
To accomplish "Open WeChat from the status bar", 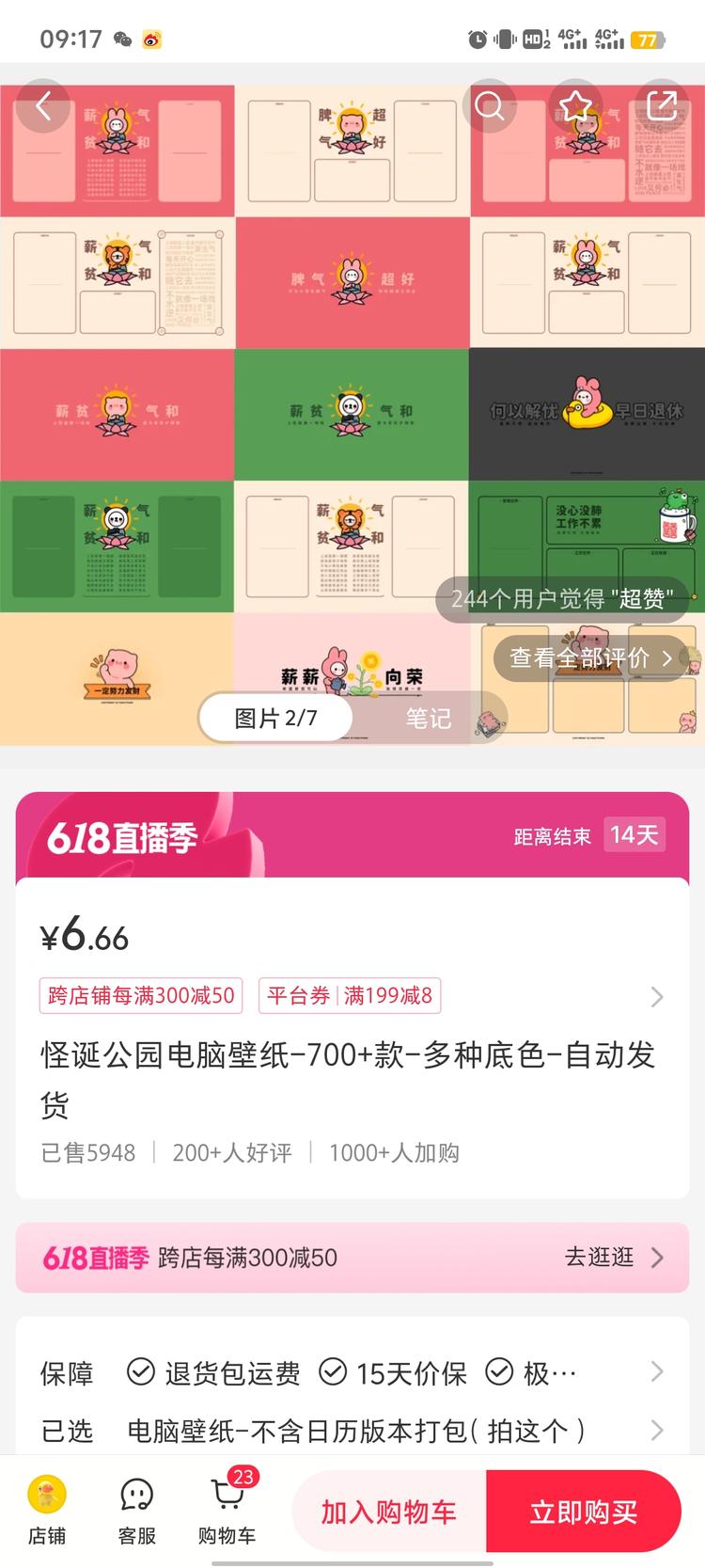I will pos(121,40).
